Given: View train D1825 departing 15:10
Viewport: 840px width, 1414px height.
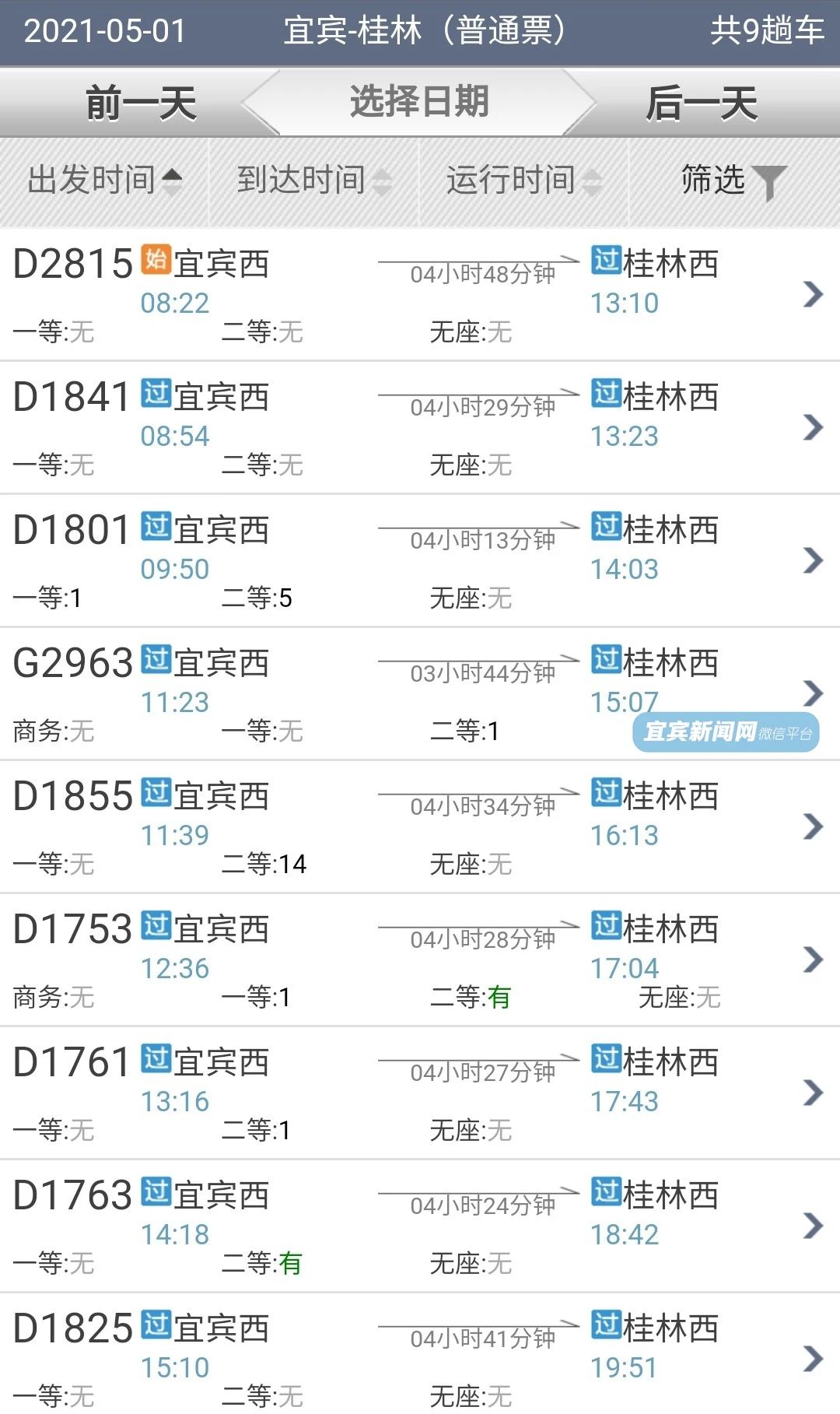Looking at the screenshot, I should [x=420, y=1357].
